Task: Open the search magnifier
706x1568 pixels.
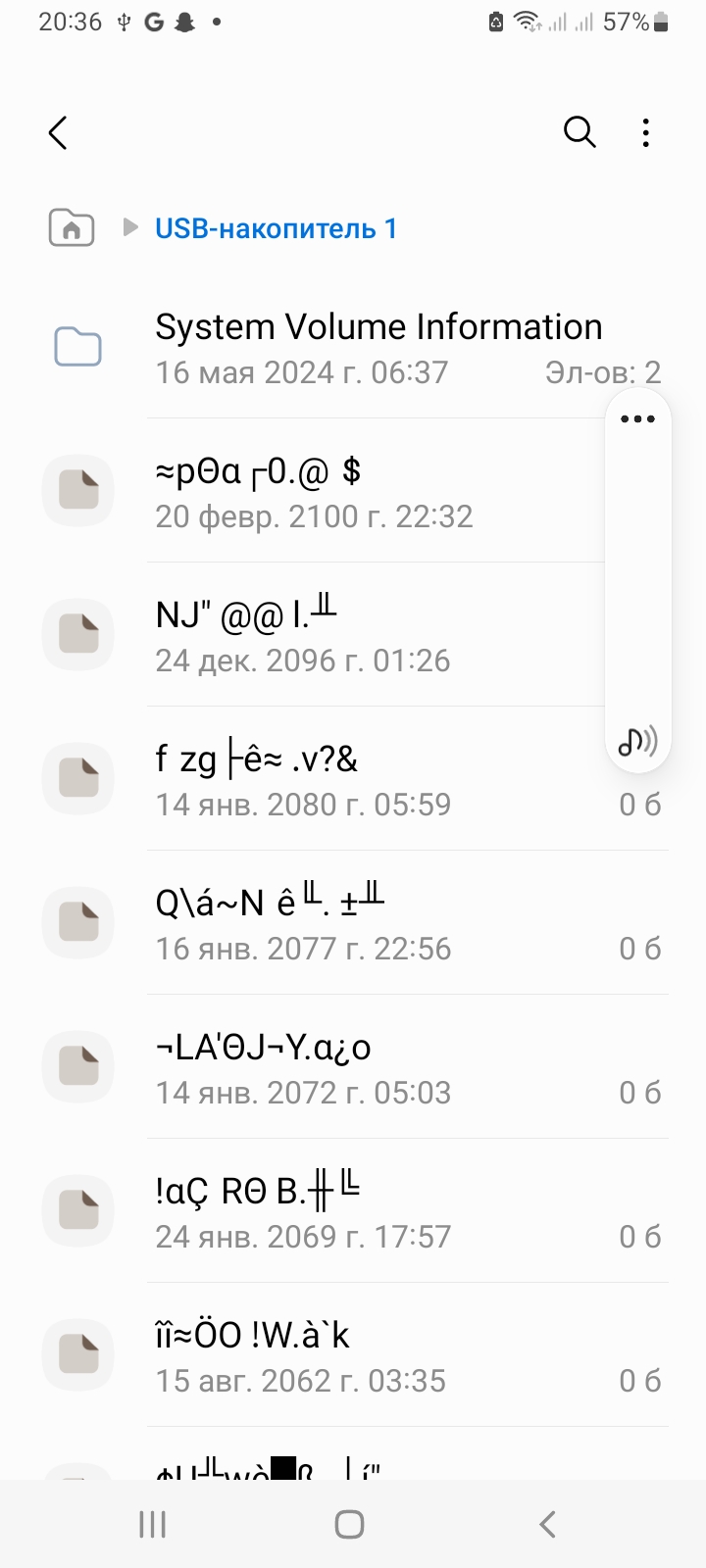Action: [580, 131]
